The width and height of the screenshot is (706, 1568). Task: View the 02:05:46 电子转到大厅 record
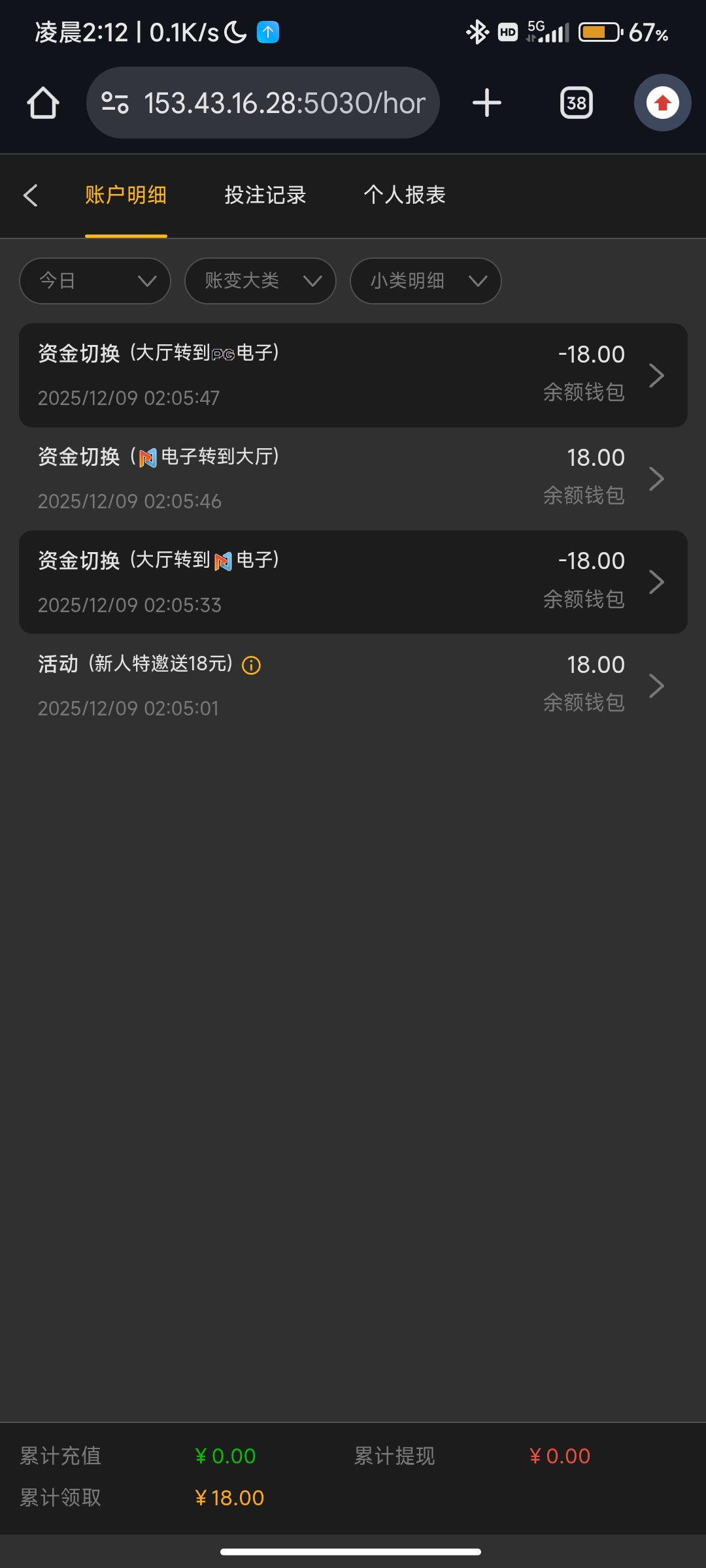(353, 478)
